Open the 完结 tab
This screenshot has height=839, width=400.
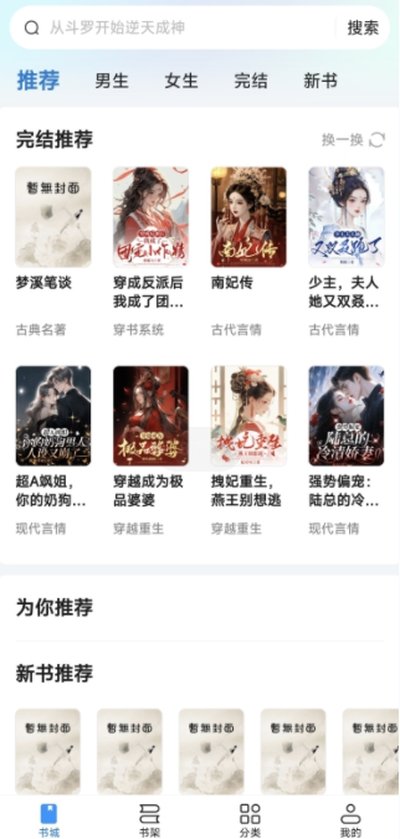[251, 81]
